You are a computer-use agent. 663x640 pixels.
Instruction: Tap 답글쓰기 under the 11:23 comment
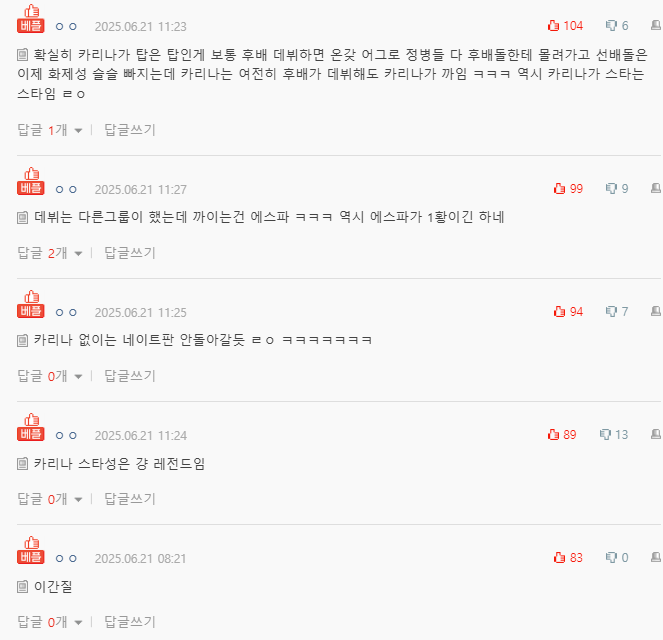(130, 130)
